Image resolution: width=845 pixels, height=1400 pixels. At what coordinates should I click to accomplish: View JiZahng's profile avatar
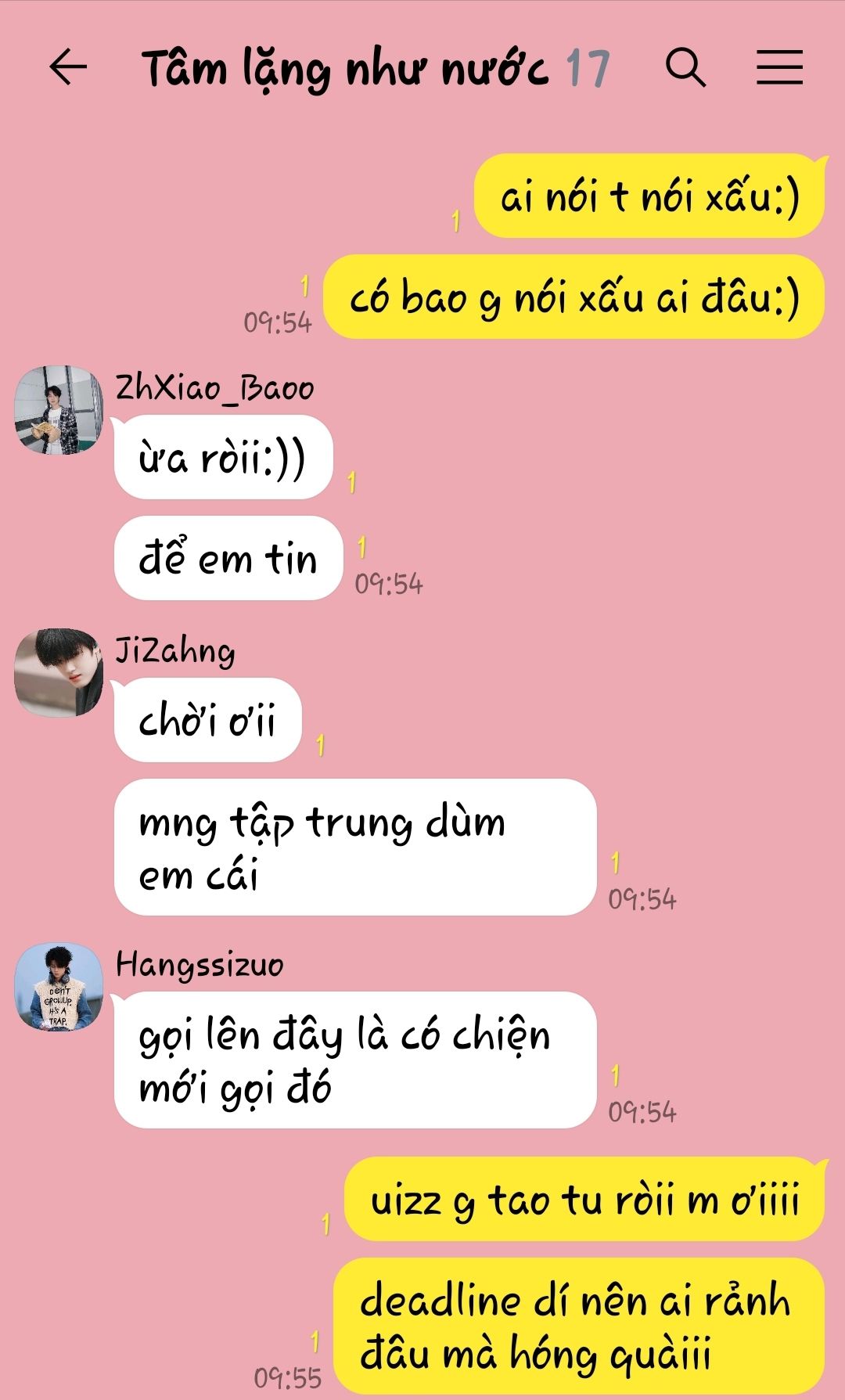coord(59,673)
